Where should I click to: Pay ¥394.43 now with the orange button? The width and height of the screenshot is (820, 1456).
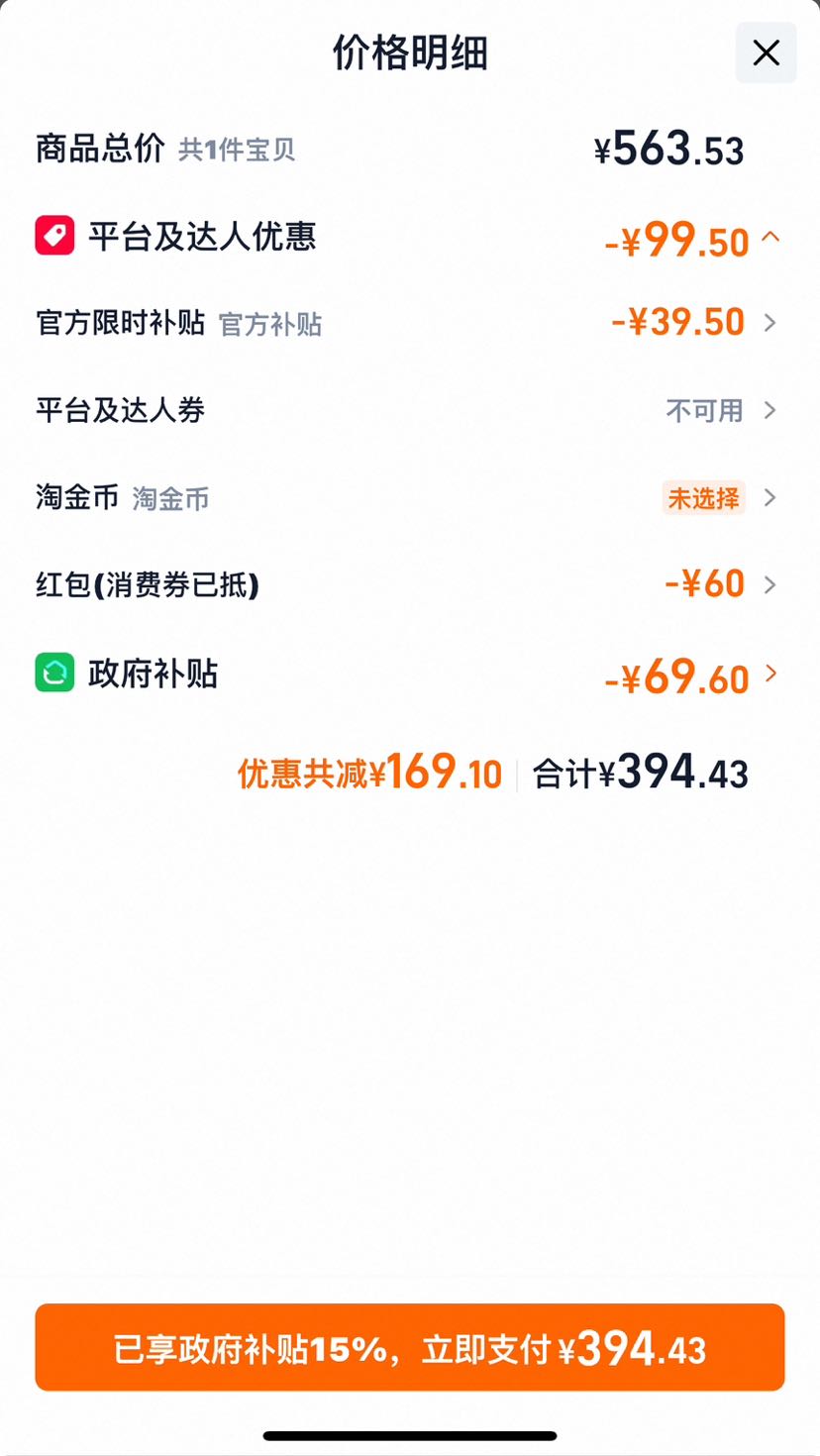410,1347
